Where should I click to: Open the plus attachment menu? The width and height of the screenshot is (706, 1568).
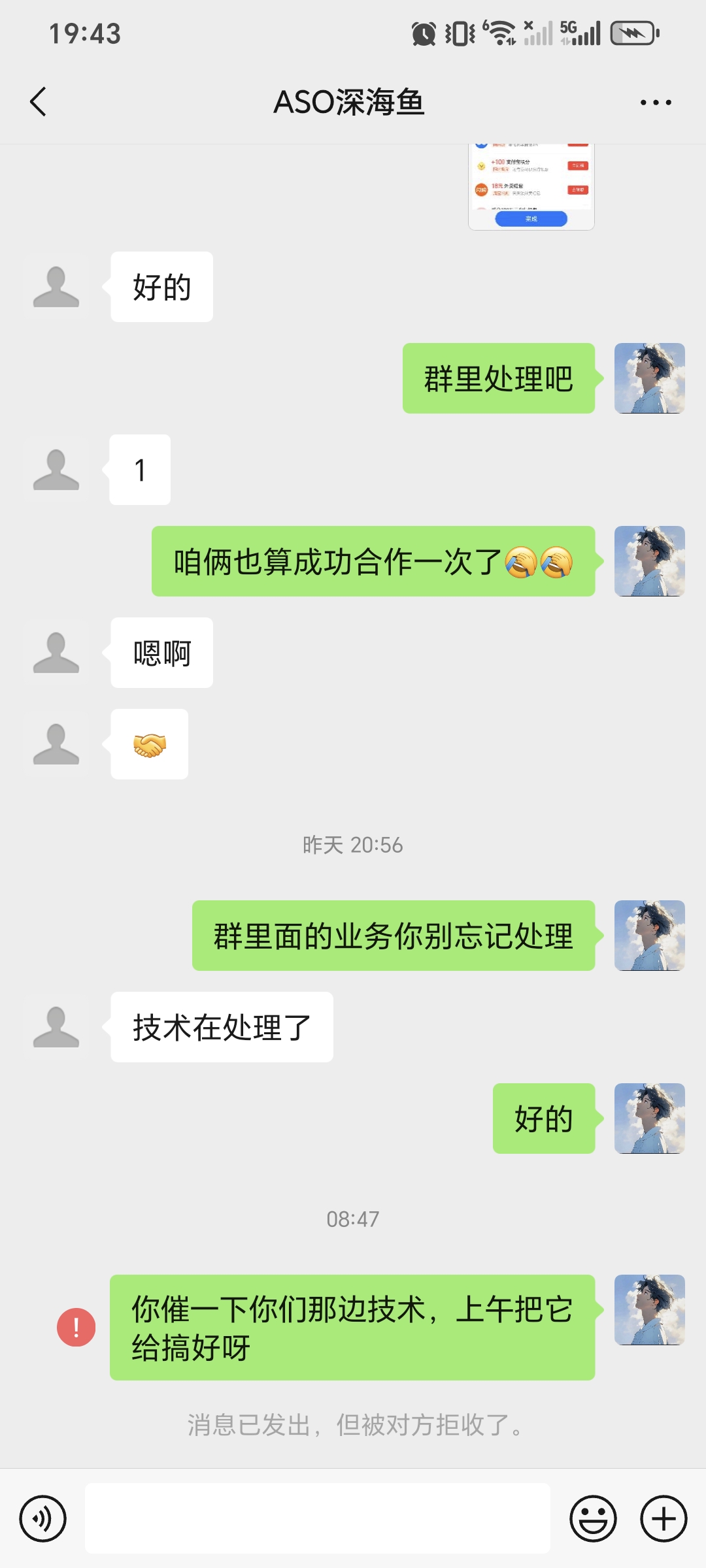click(664, 1518)
